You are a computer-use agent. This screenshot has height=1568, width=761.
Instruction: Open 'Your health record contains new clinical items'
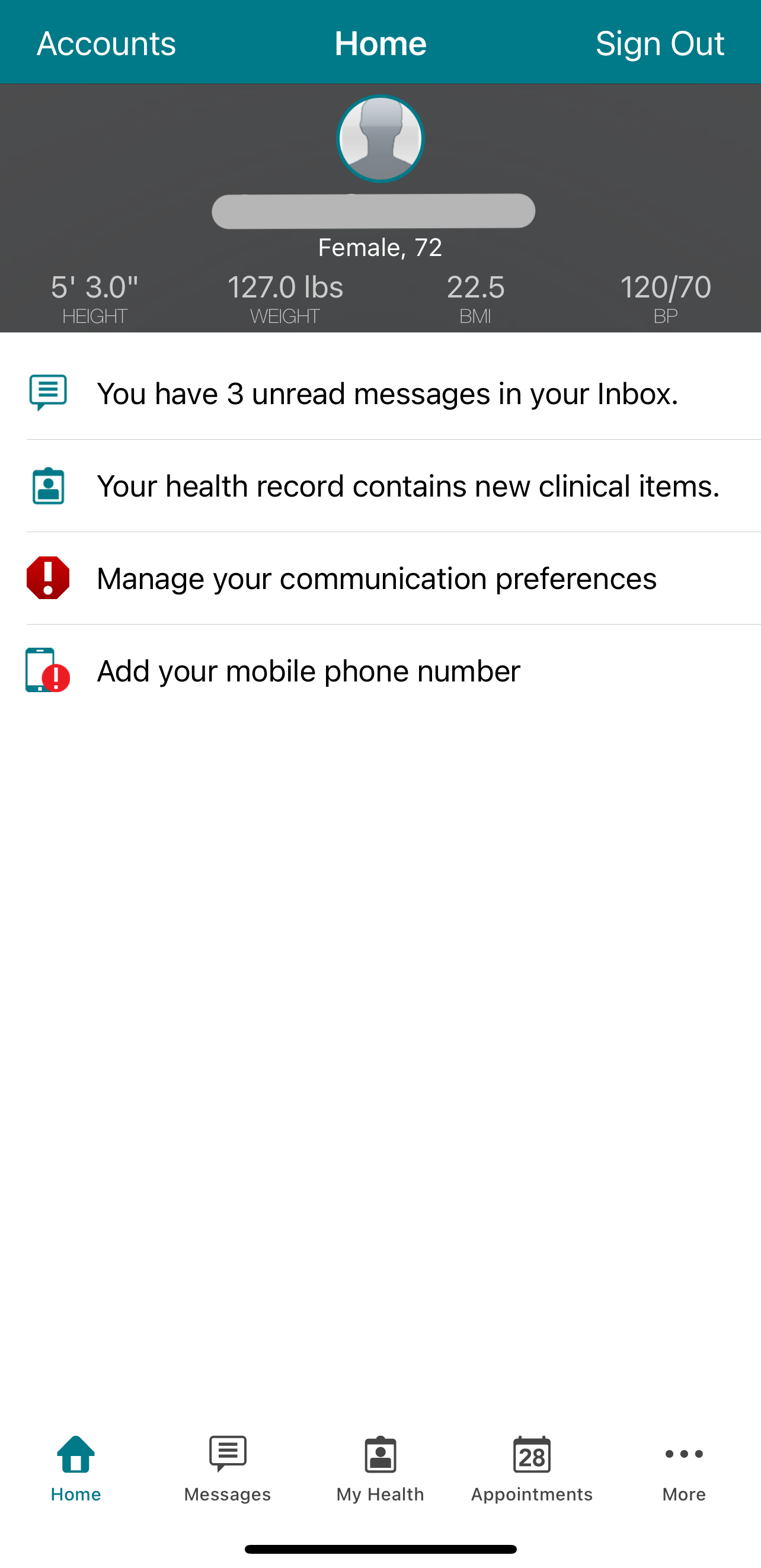(408, 486)
